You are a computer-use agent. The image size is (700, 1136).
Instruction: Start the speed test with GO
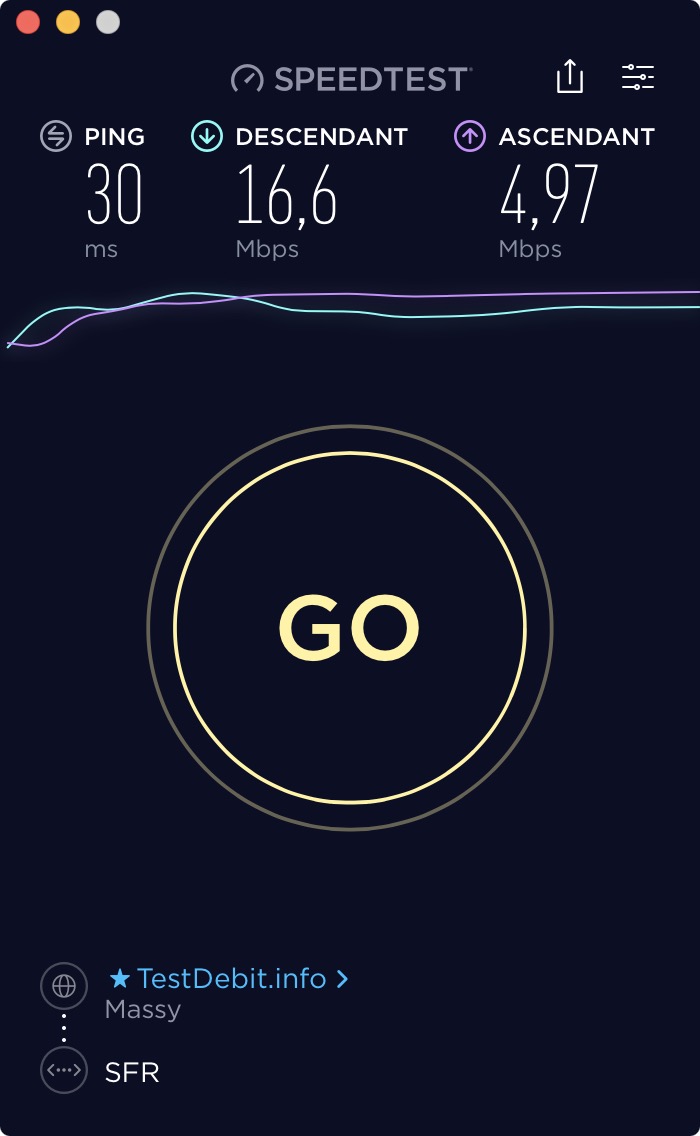point(349,628)
